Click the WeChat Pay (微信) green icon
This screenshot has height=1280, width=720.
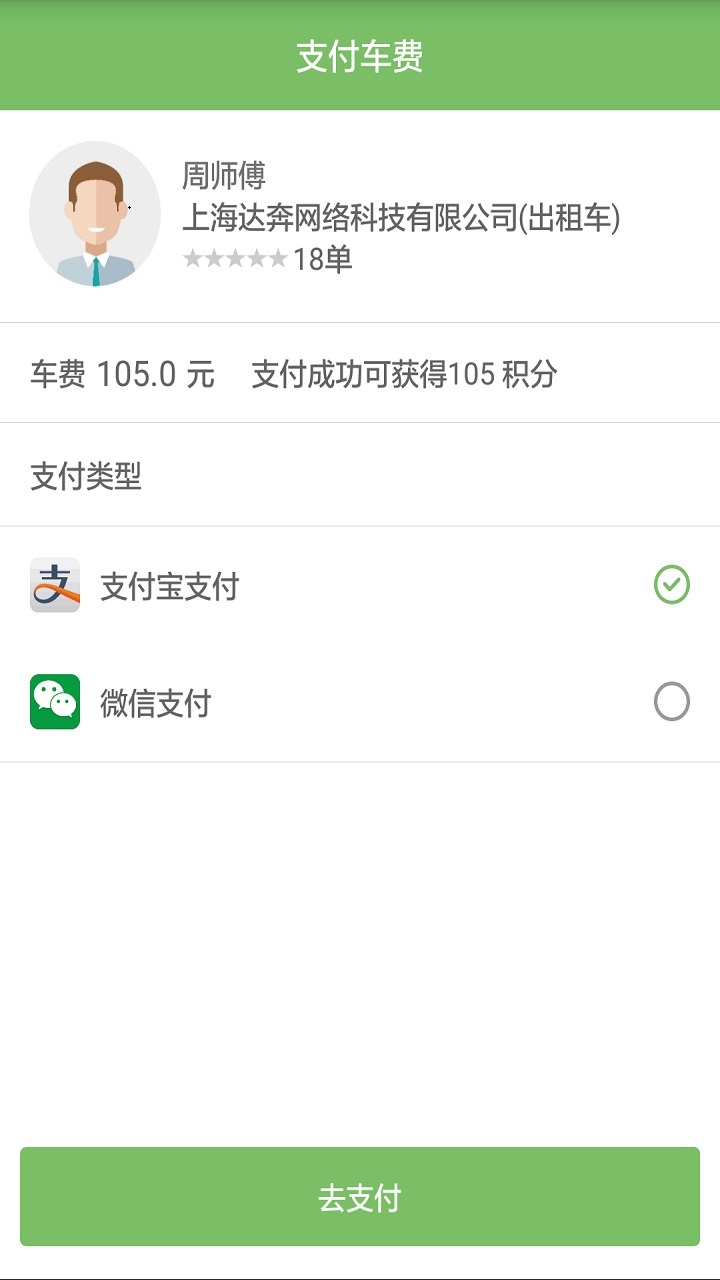(x=55, y=703)
